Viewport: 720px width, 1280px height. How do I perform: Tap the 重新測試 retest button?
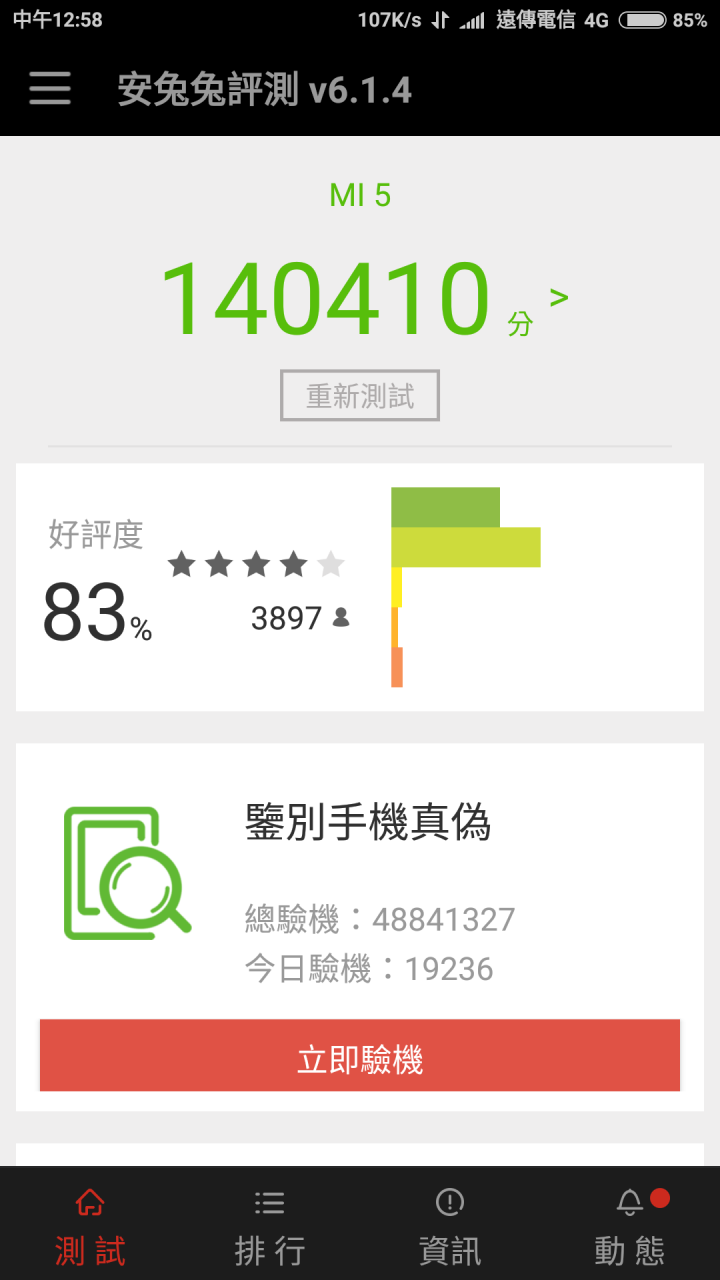(360, 396)
